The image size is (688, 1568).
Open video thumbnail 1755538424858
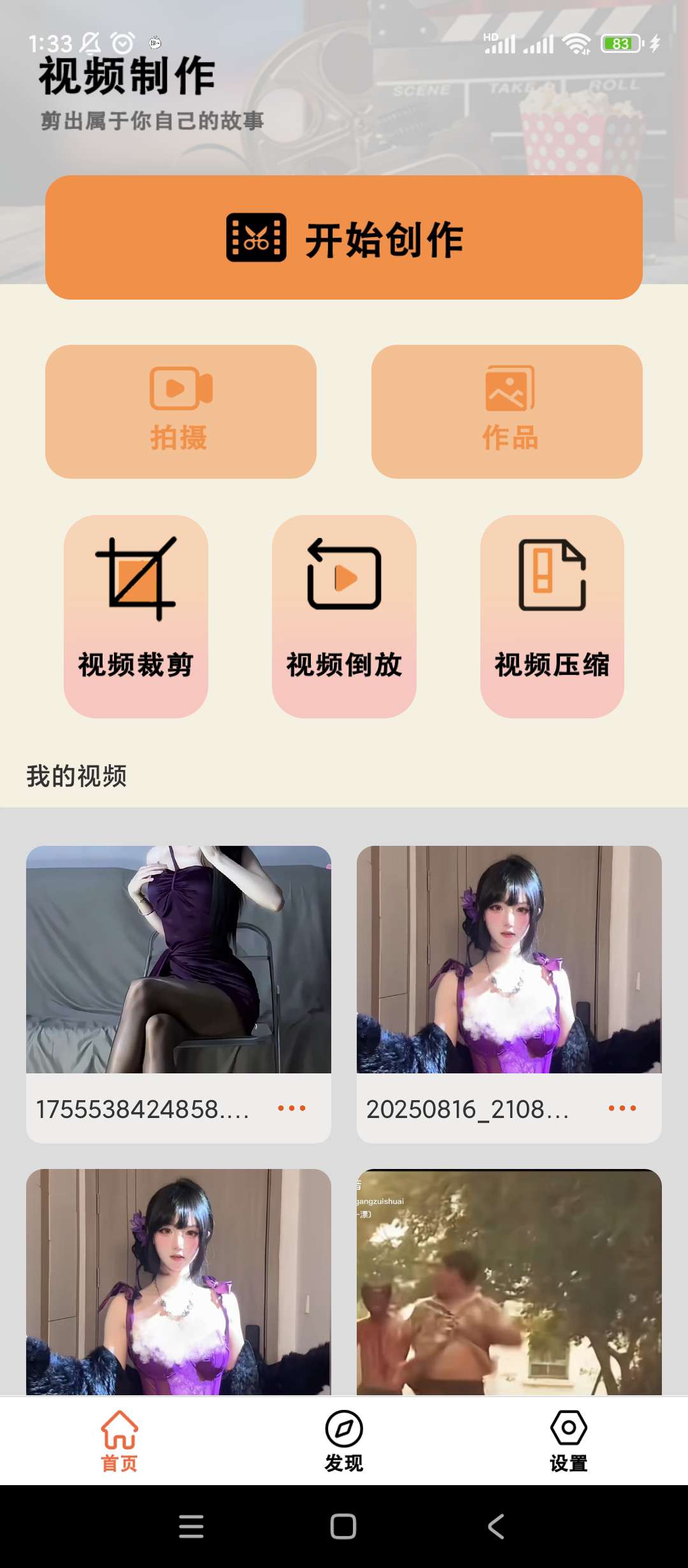[178, 959]
